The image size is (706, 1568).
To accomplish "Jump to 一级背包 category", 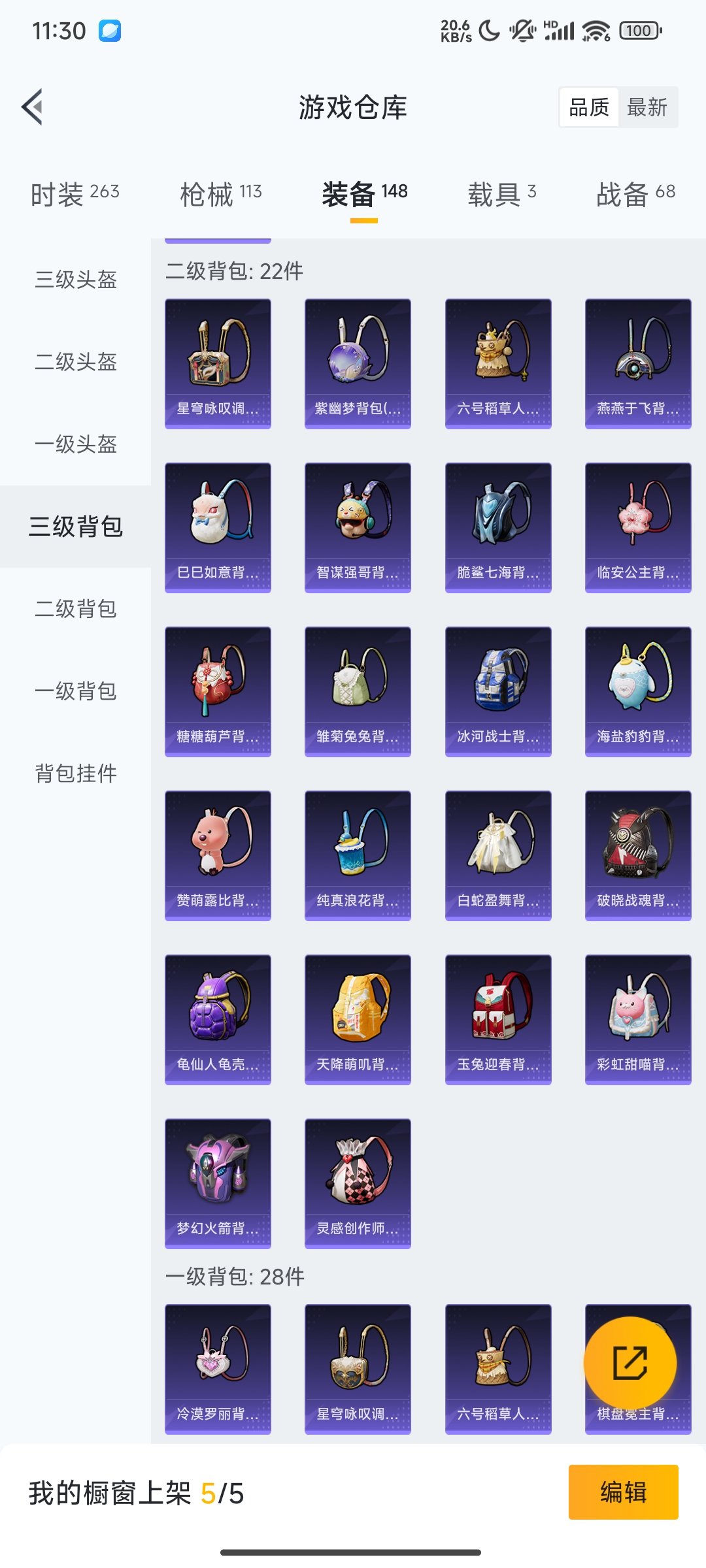I will [x=76, y=691].
